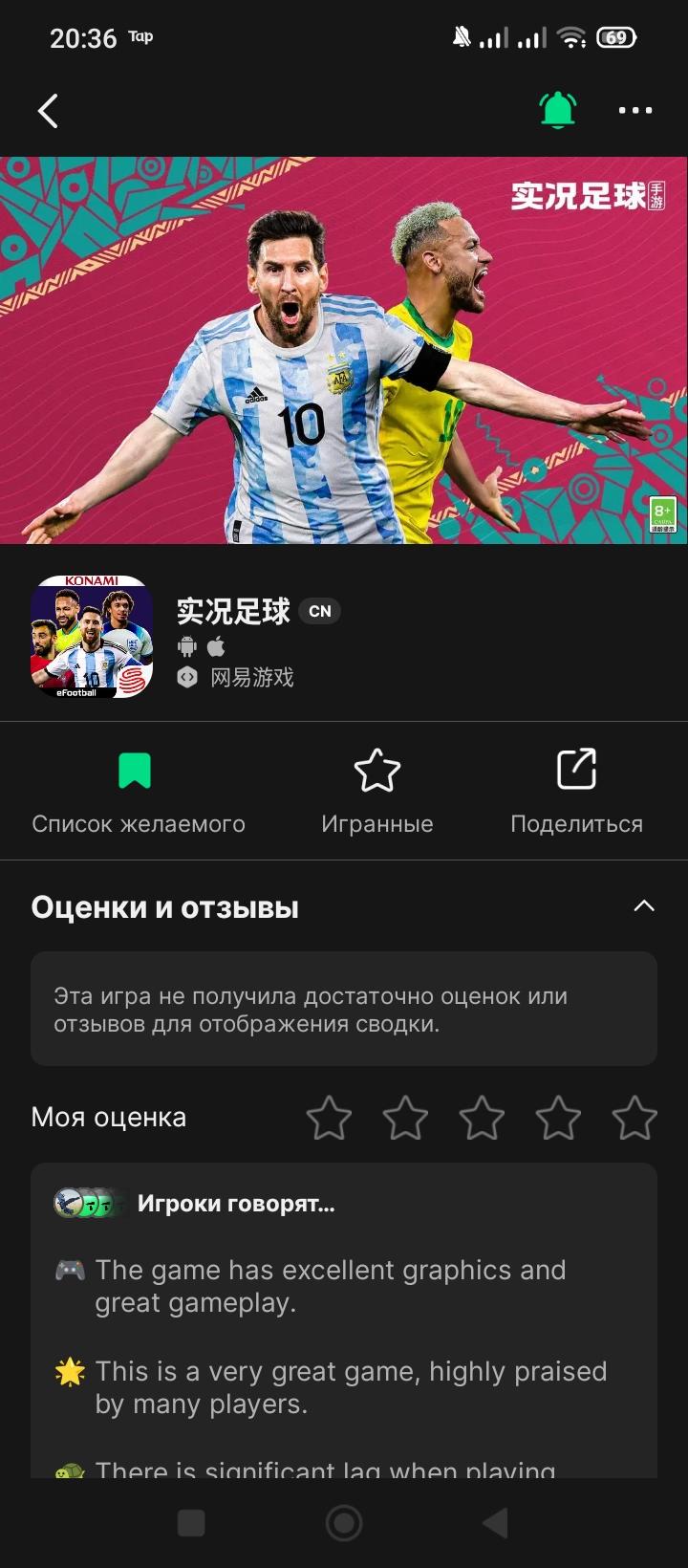Mark the game as Игранные
This screenshot has height=1568, width=688.
coord(376,792)
